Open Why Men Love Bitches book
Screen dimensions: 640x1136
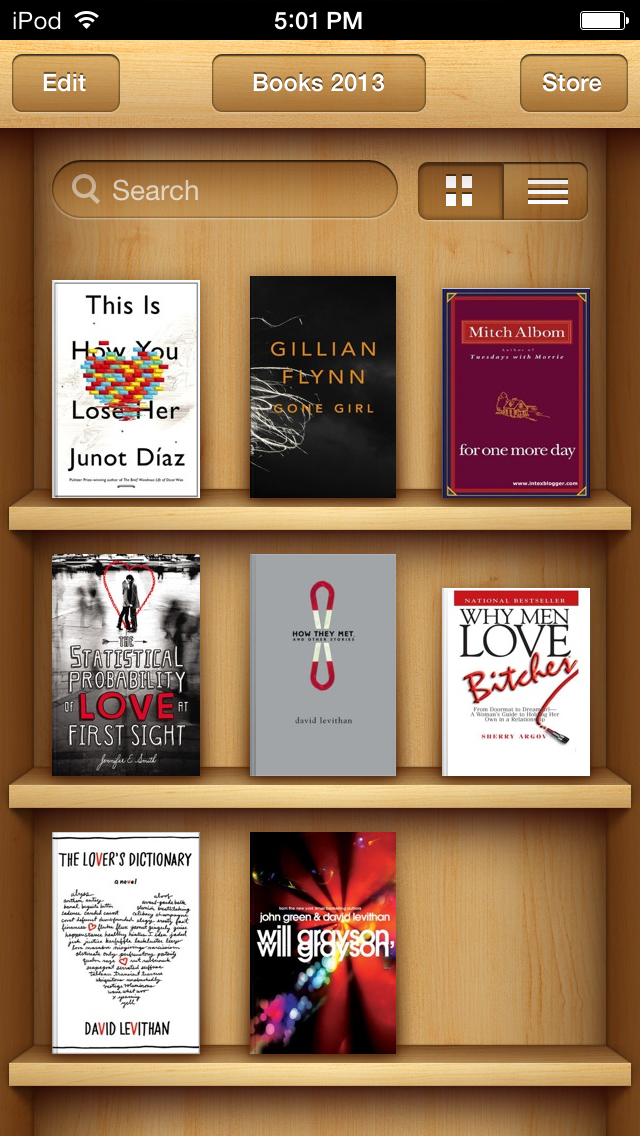(x=516, y=682)
